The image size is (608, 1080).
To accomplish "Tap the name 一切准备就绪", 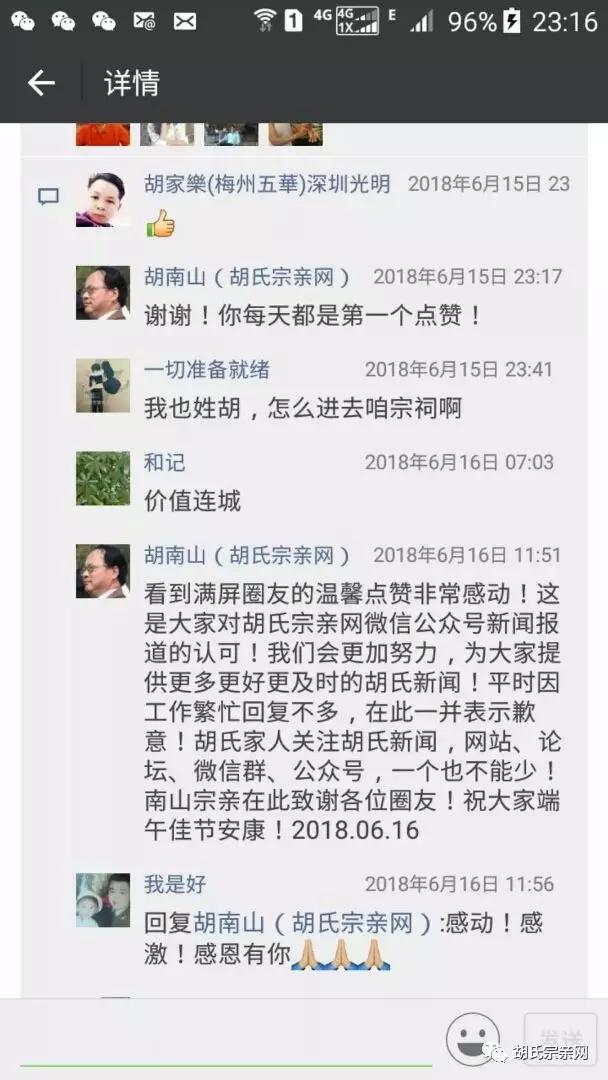I will (x=207, y=370).
